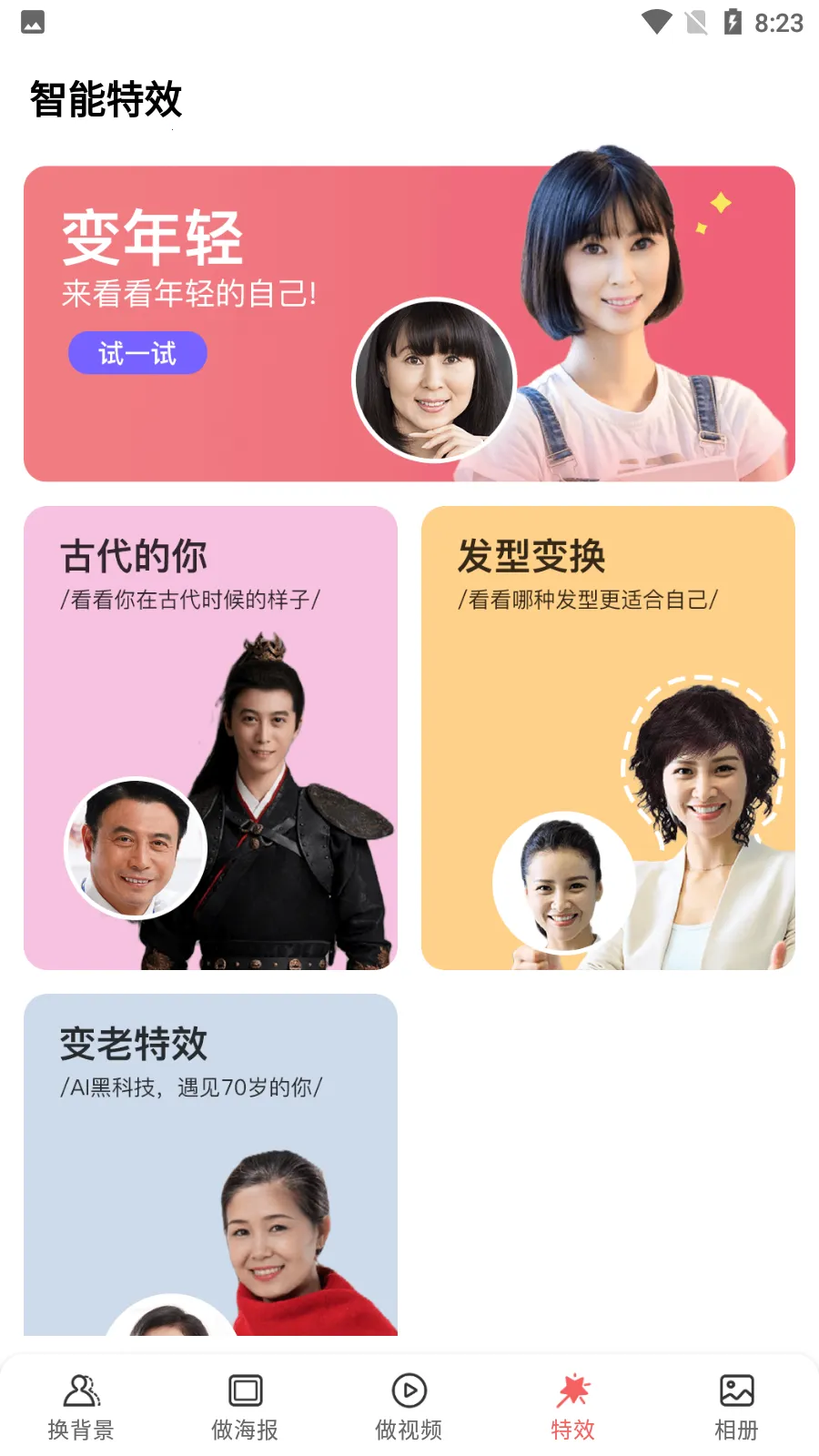Go to the 做视频 tab
The width and height of the screenshot is (819, 1456).
click(409, 1407)
